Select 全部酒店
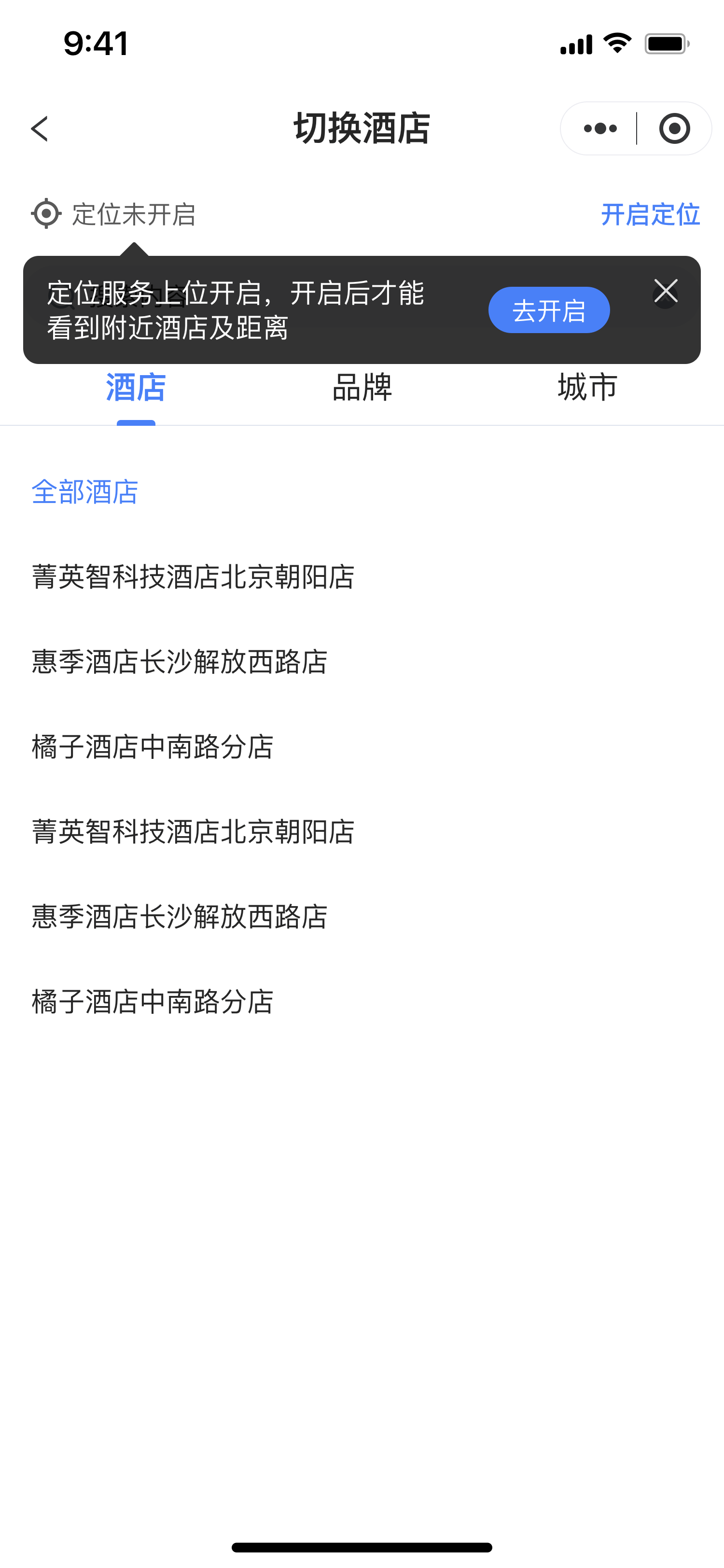Image resolution: width=724 pixels, height=1568 pixels. pyautogui.click(x=85, y=492)
